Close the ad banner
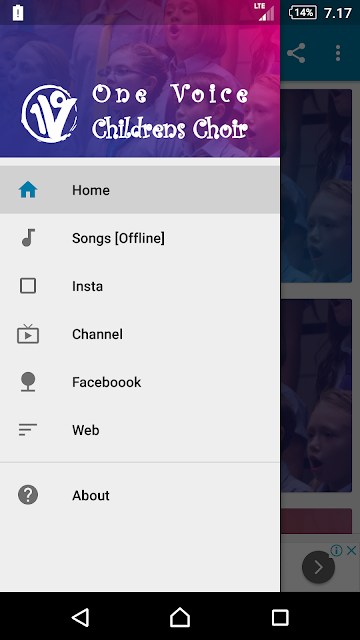 tap(351, 551)
